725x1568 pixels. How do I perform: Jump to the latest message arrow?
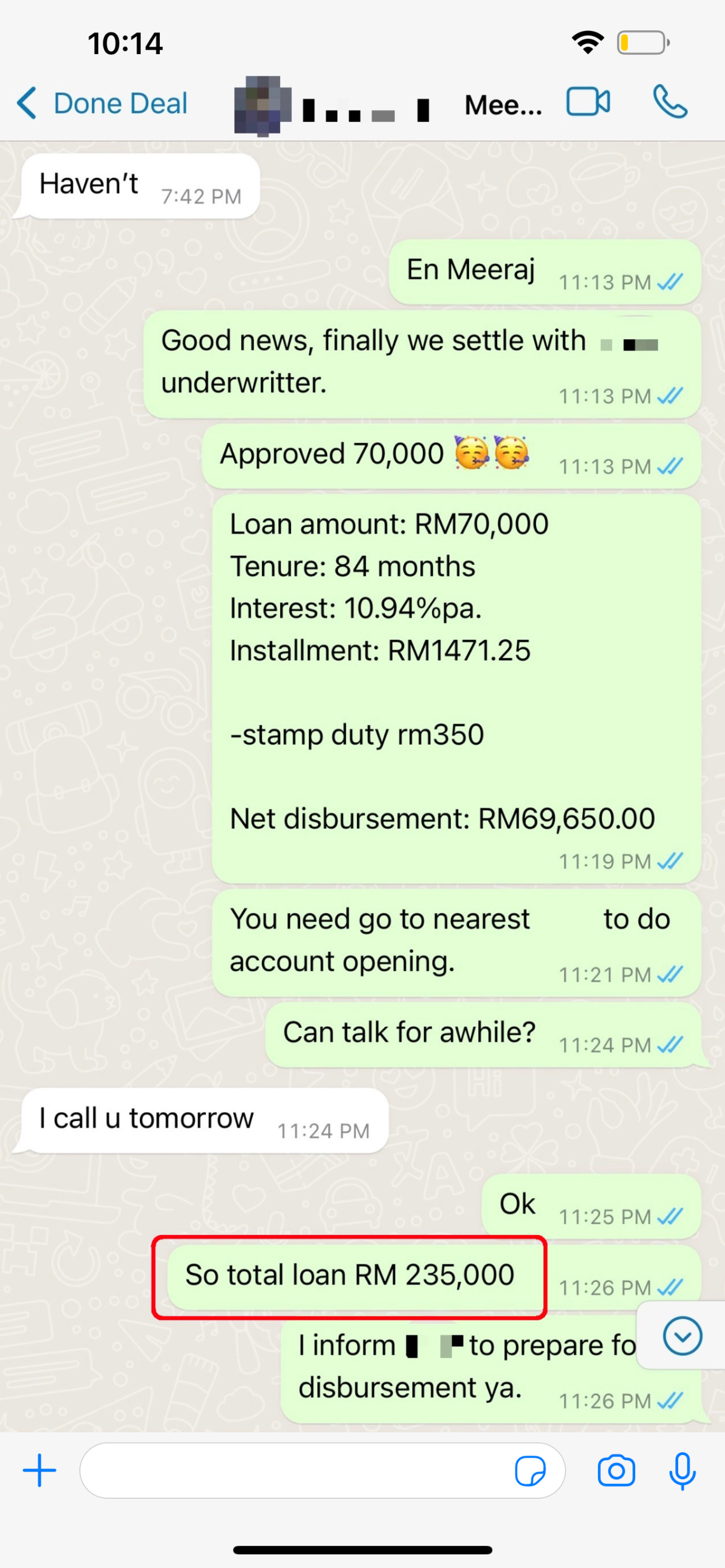[x=682, y=1335]
